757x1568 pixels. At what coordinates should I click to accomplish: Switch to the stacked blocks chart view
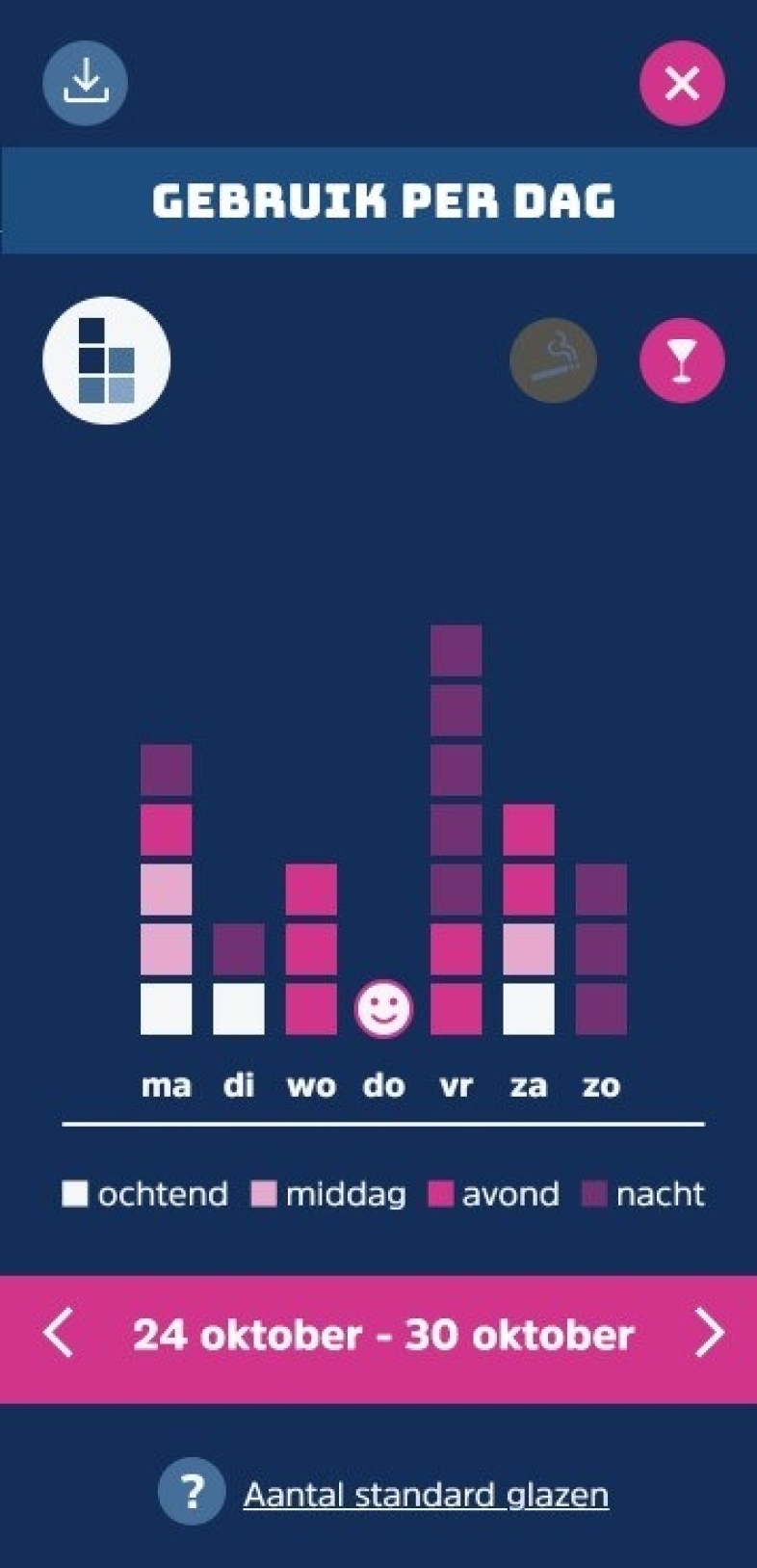107,360
